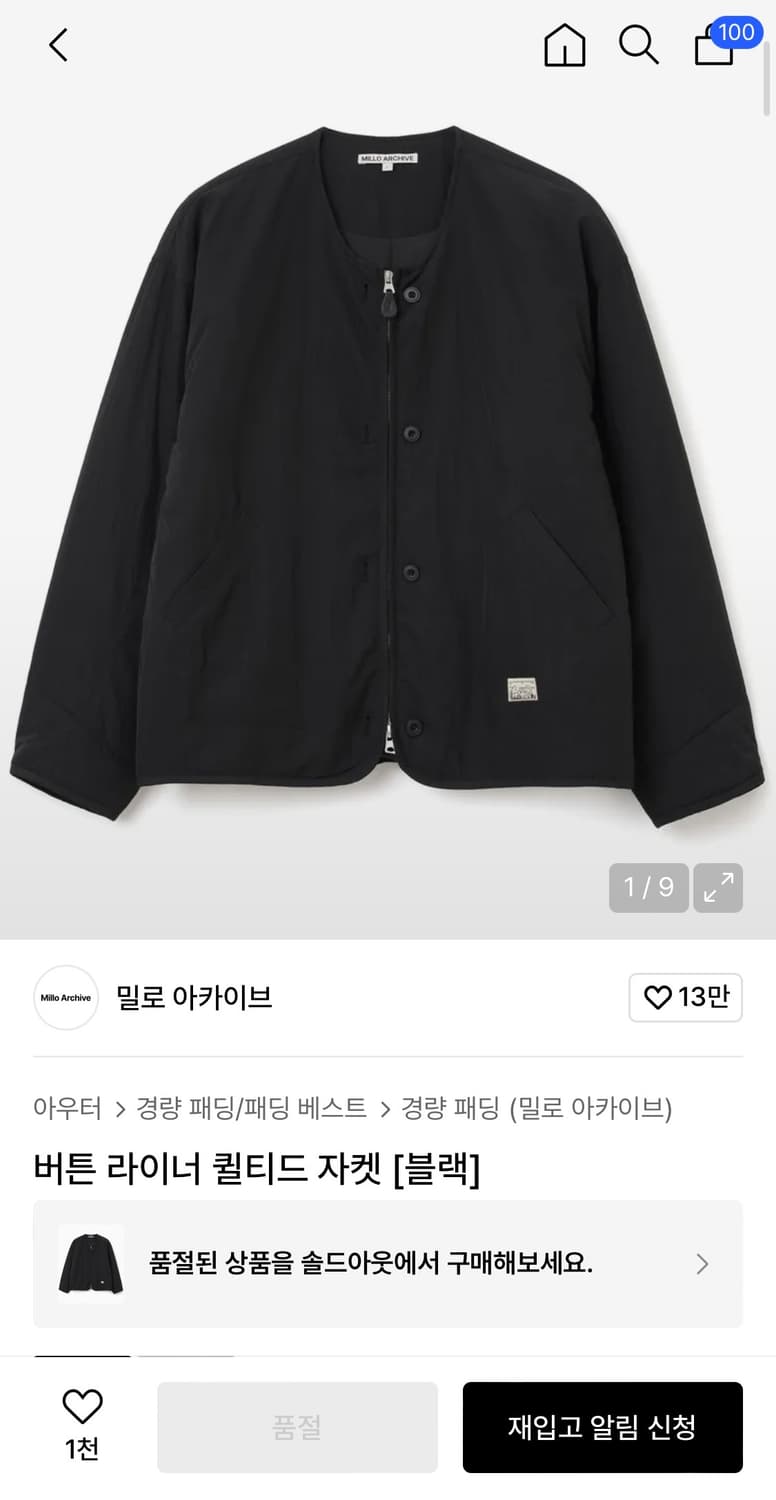
Task: Expand product image to fullscreen
Action: pyautogui.click(x=719, y=886)
